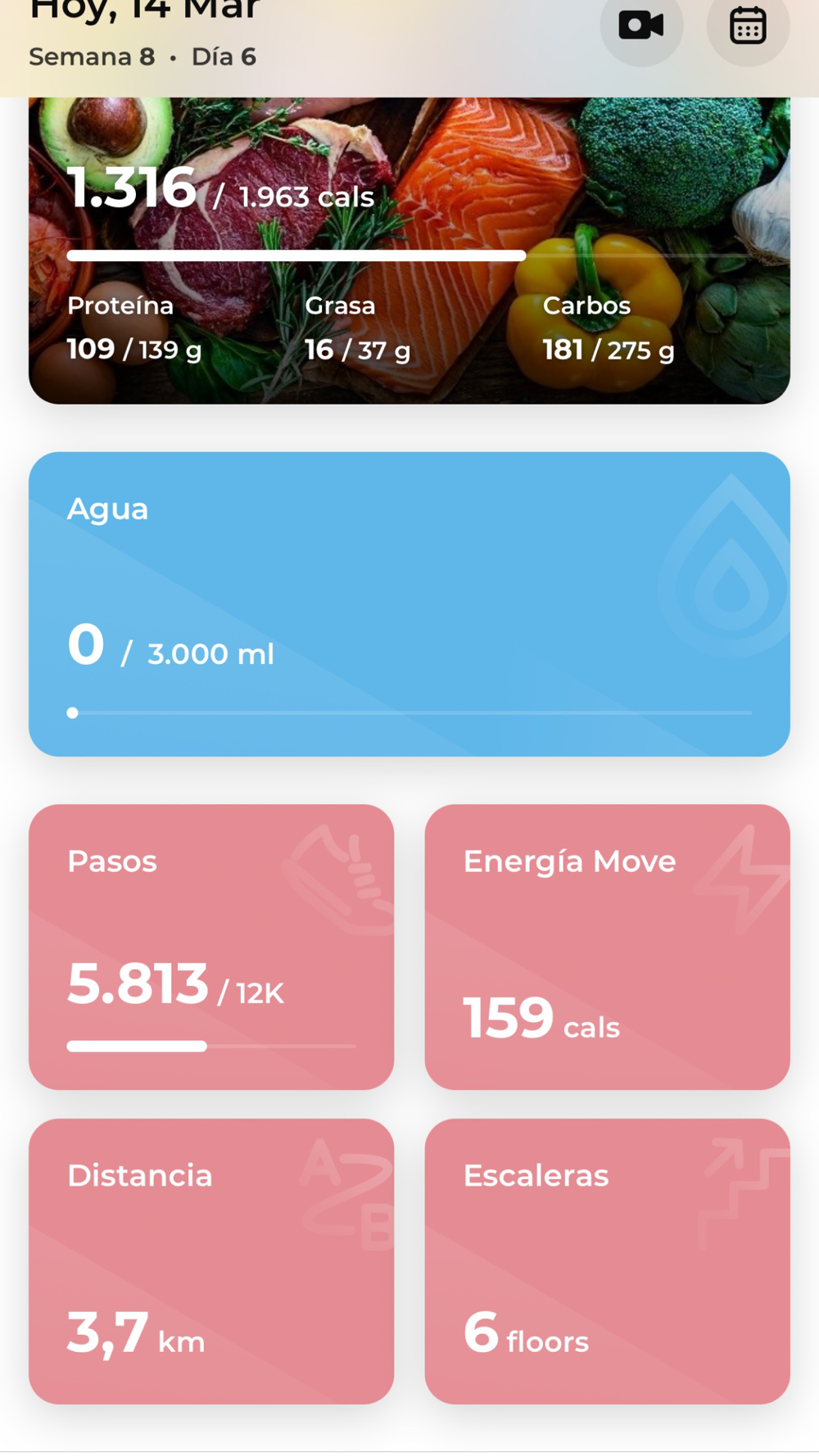
Task: Open the Pasos steps card
Action: pos(211,946)
